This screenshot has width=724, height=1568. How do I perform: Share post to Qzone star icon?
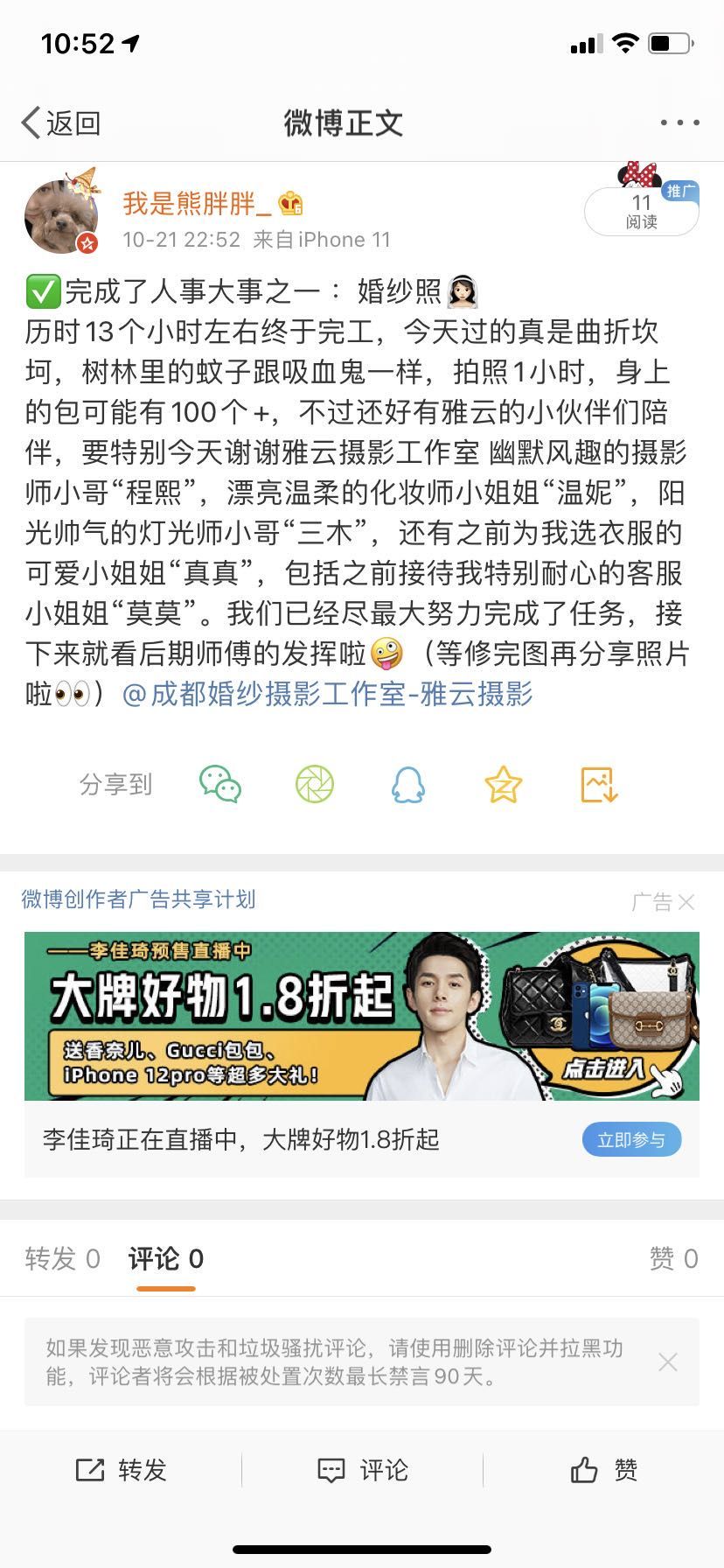pos(503,784)
